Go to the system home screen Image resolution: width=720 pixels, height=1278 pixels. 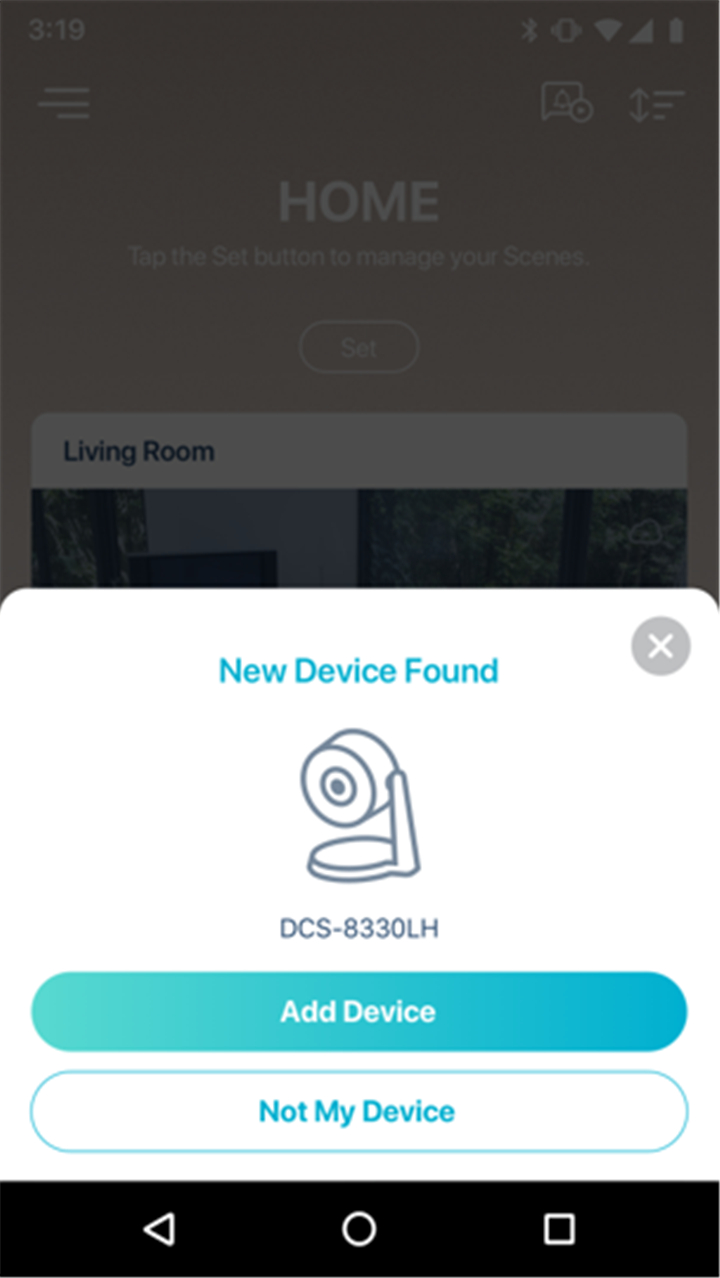tap(359, 1229)
